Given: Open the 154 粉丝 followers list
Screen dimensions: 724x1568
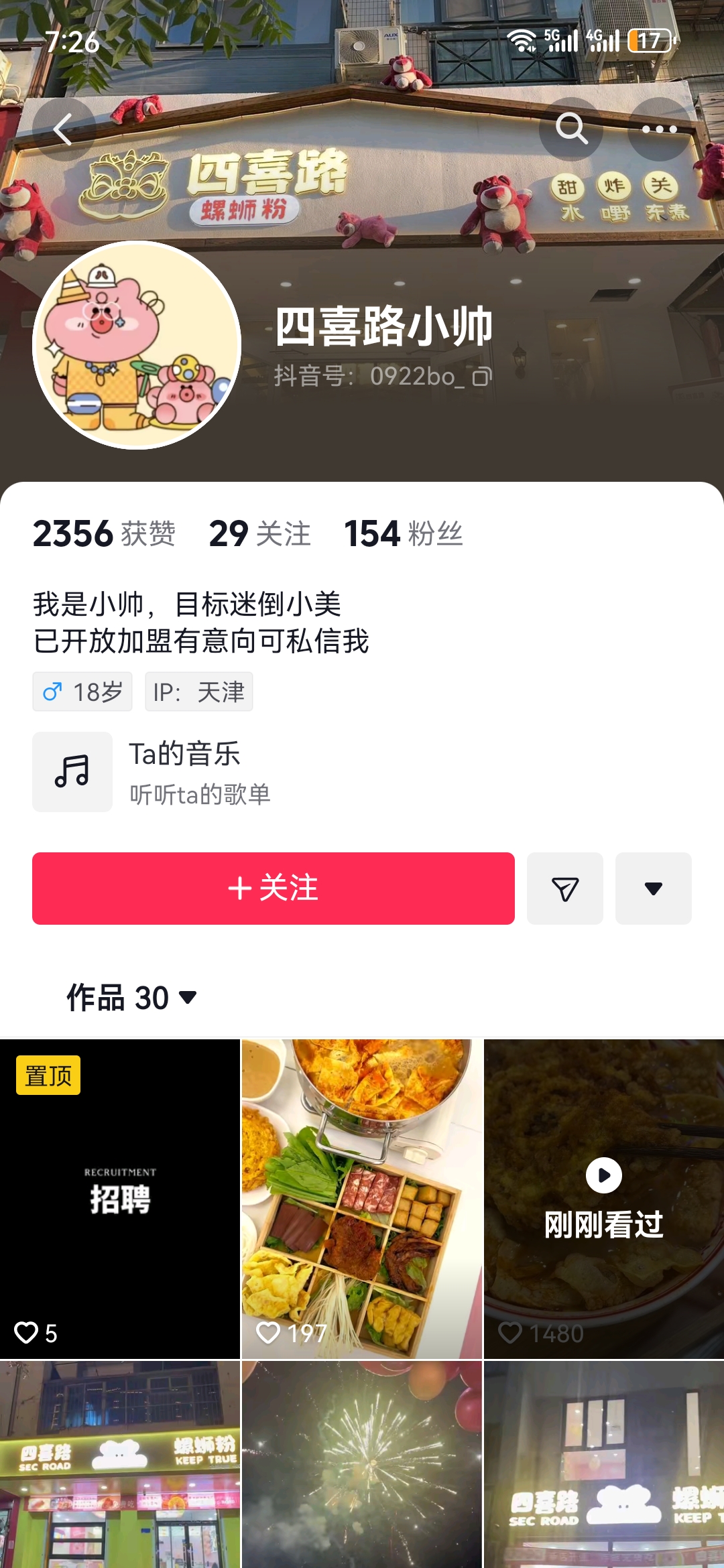Looking at the screenshot, I should [404, 534].
